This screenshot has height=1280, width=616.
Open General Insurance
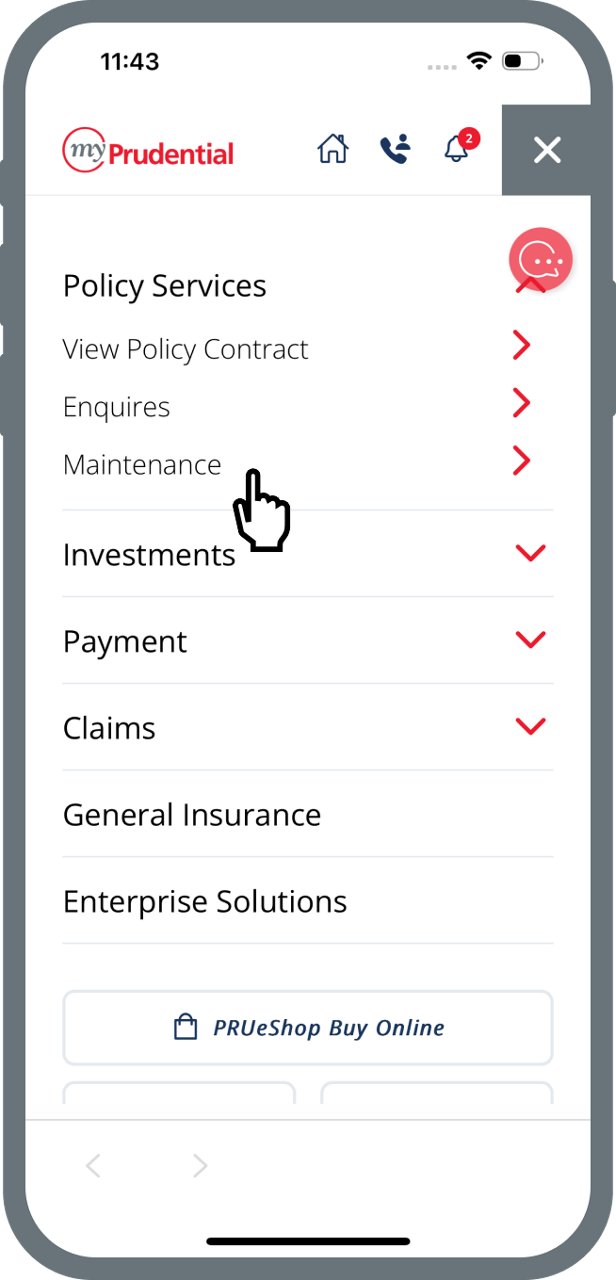pos(307,814)
